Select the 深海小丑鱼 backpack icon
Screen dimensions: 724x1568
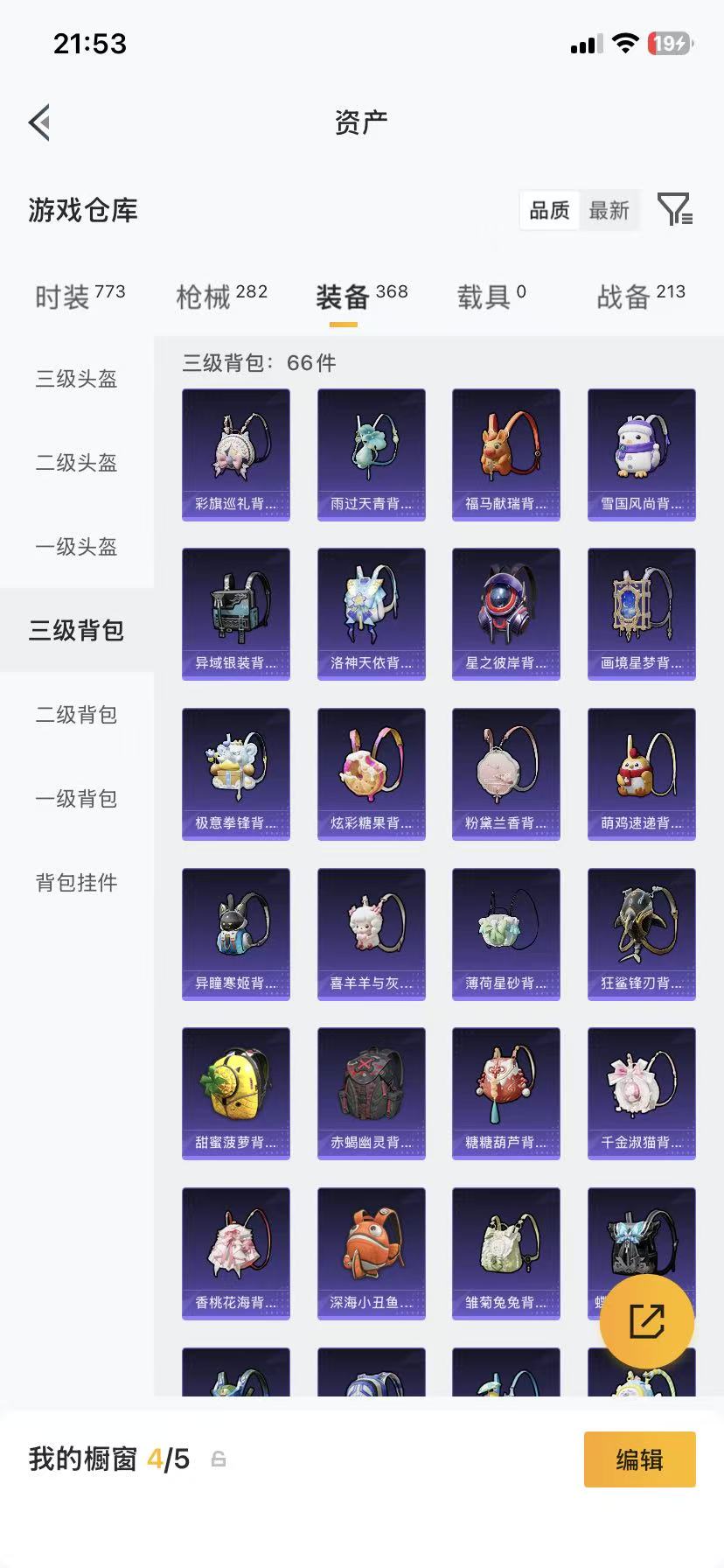pos(371,1249)
